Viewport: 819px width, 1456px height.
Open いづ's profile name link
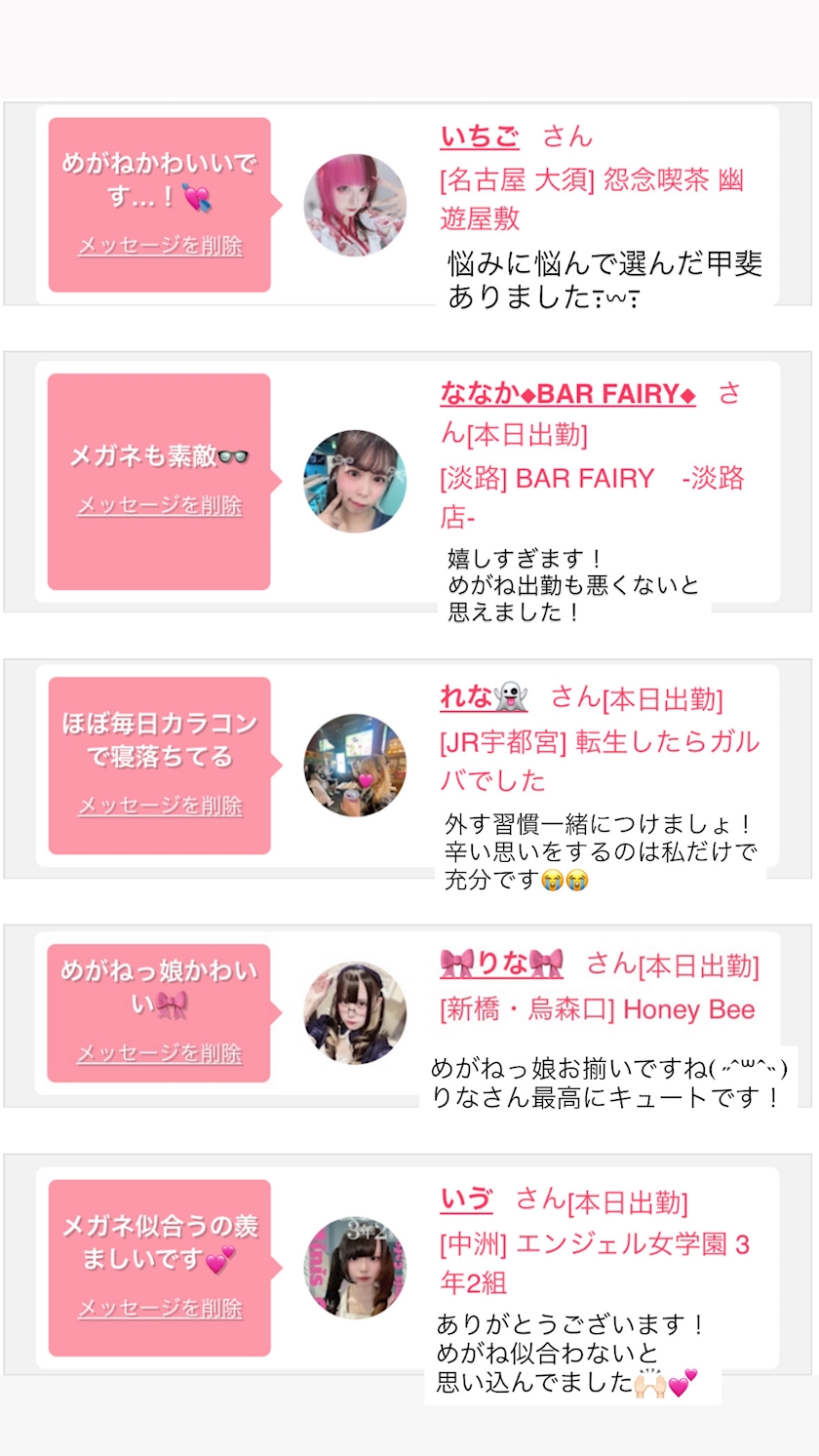pyautogui.click(x=466, y=1200)
